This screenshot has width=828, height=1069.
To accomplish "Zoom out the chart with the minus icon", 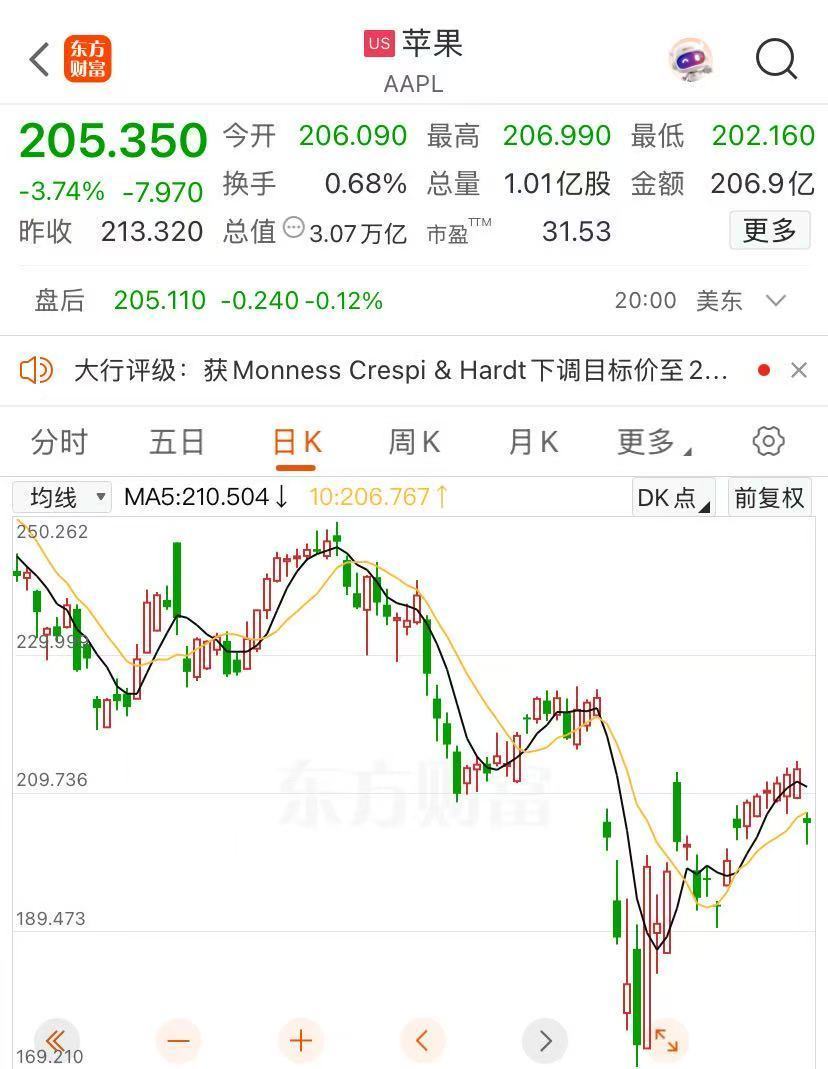I will [x=179, y=1040].
